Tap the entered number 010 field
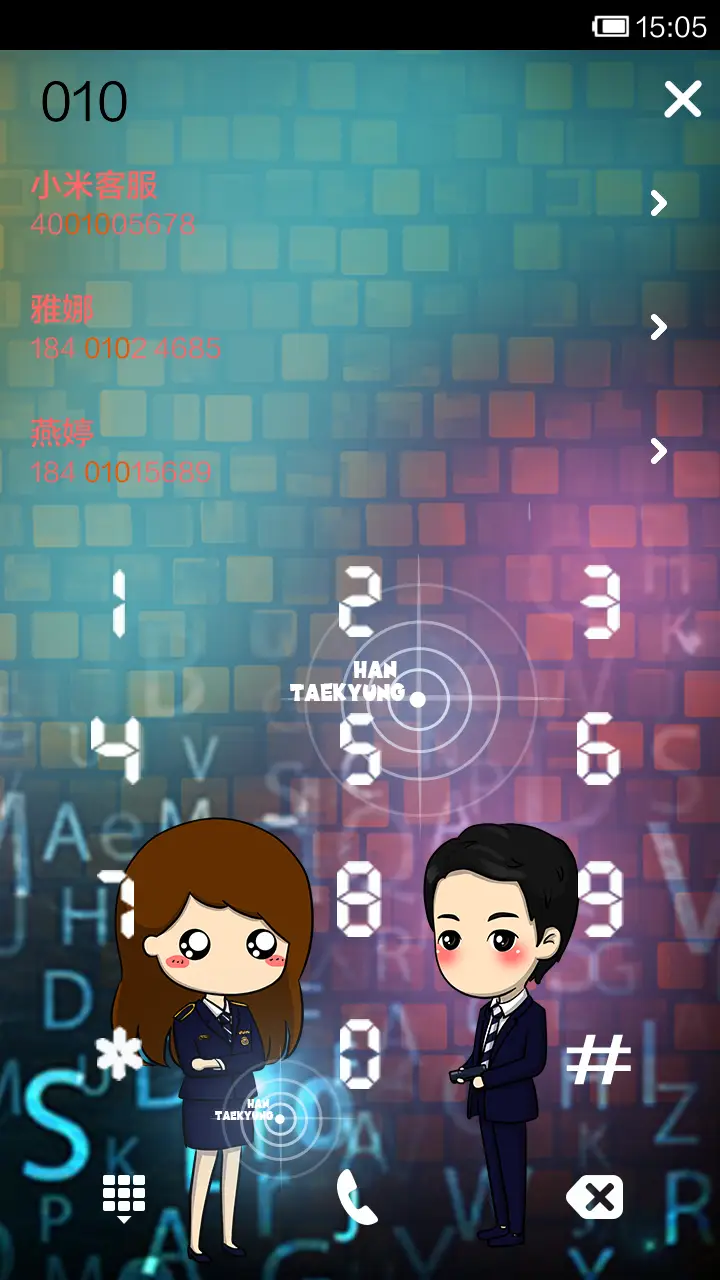 85,99
